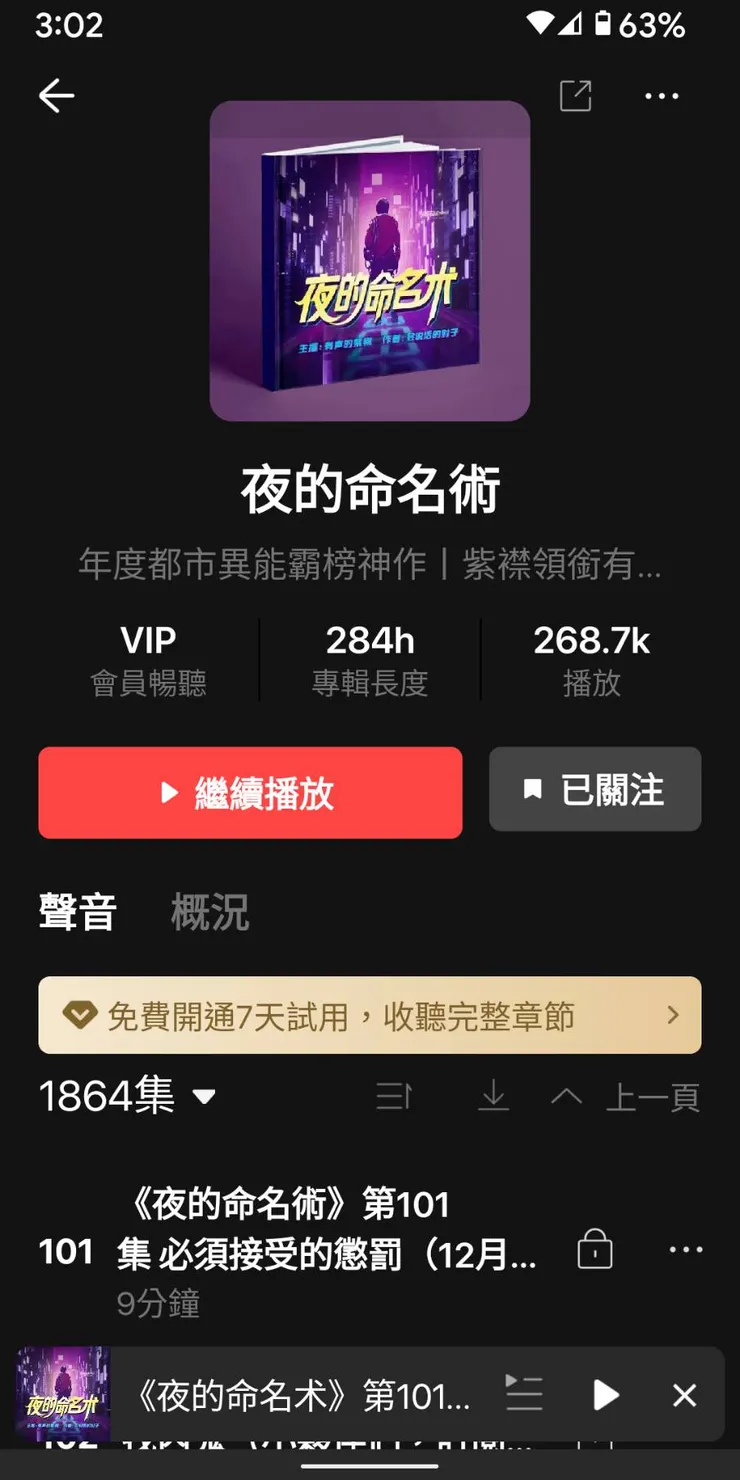The image size is (740, 1480).
Task: Tap the lock icon on episode 101
Action: click(x=594, y=1248)
